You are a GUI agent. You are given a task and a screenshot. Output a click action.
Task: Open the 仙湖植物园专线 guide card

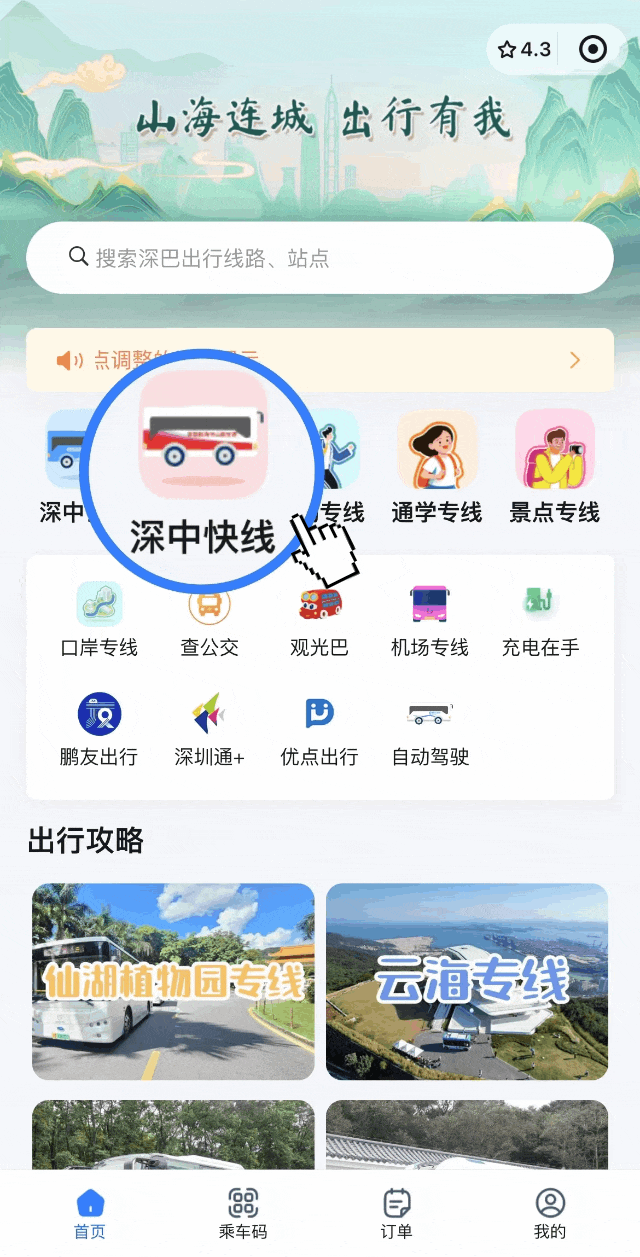point(173,981)
